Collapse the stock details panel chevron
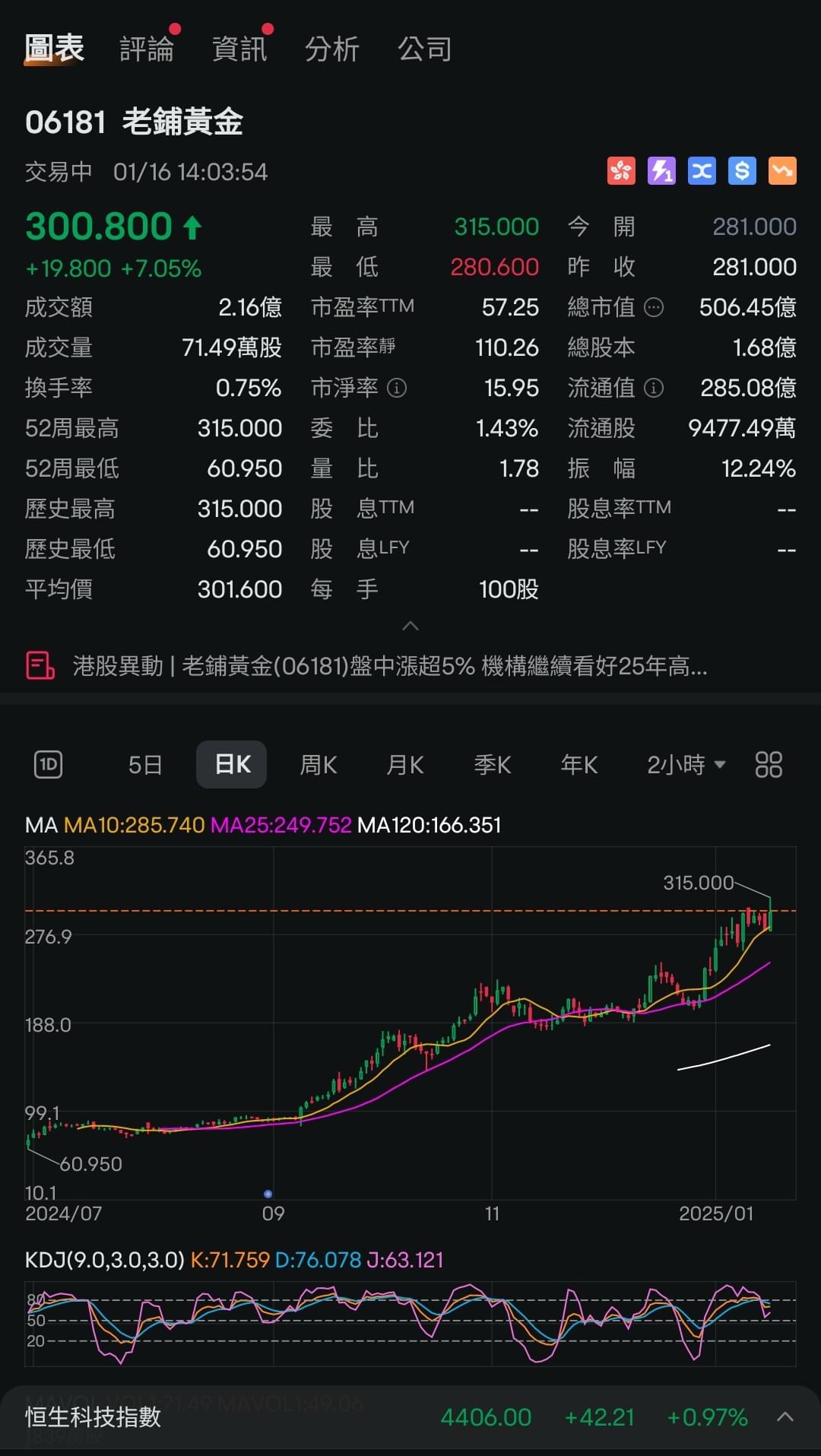The height and width of the screenshot is (1456, 821). pyautogui.click(x=410, y=625)
